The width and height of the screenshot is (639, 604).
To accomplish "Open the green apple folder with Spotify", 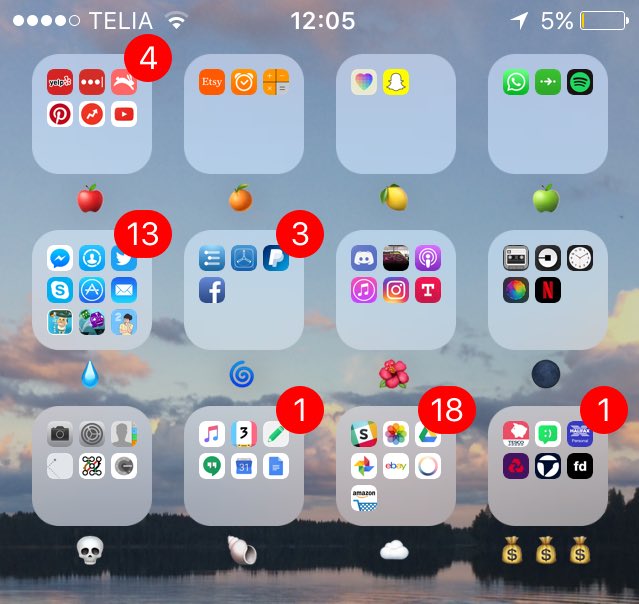I will pos(548,114).
